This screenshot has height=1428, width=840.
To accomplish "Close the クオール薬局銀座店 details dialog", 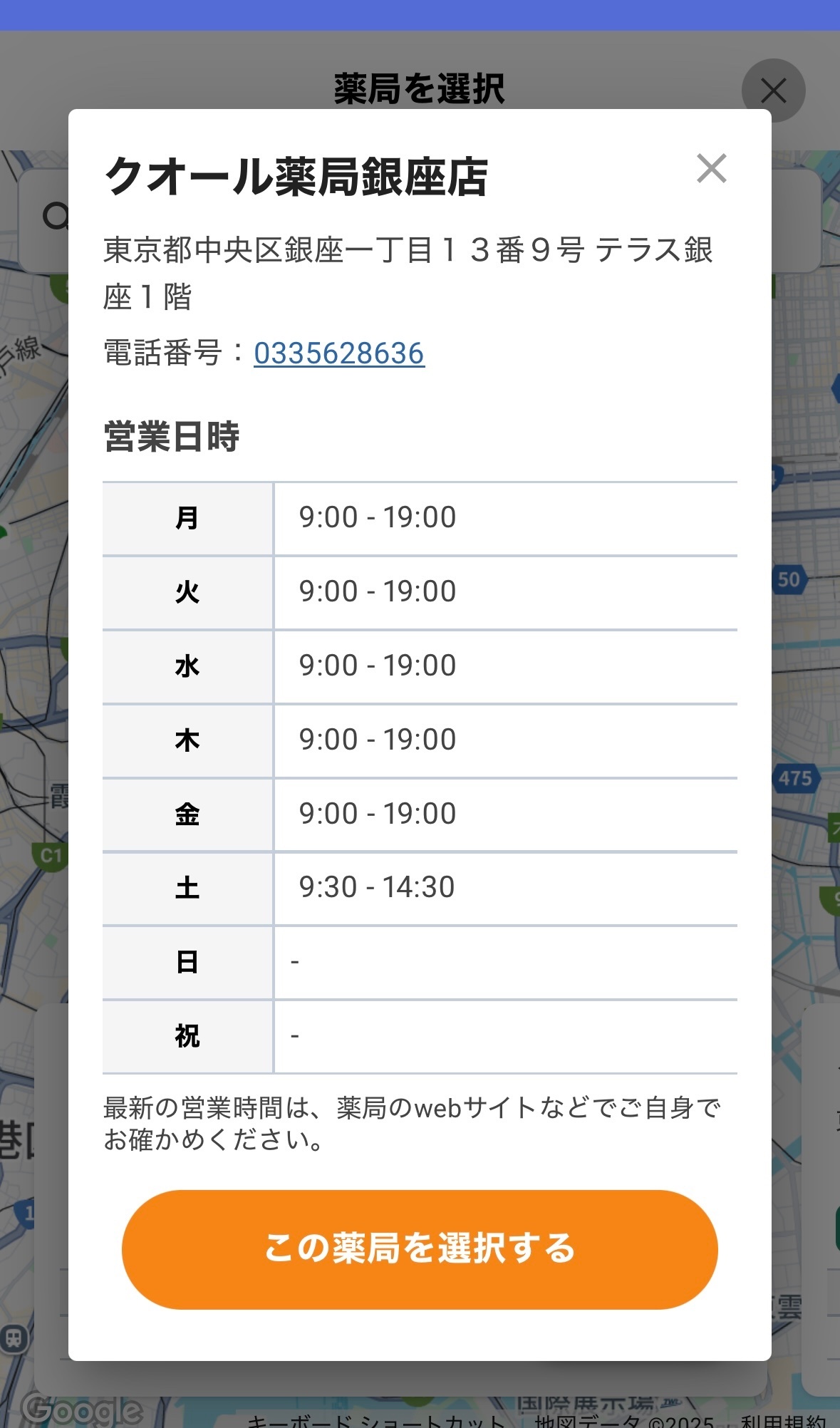I will [711, 169].
